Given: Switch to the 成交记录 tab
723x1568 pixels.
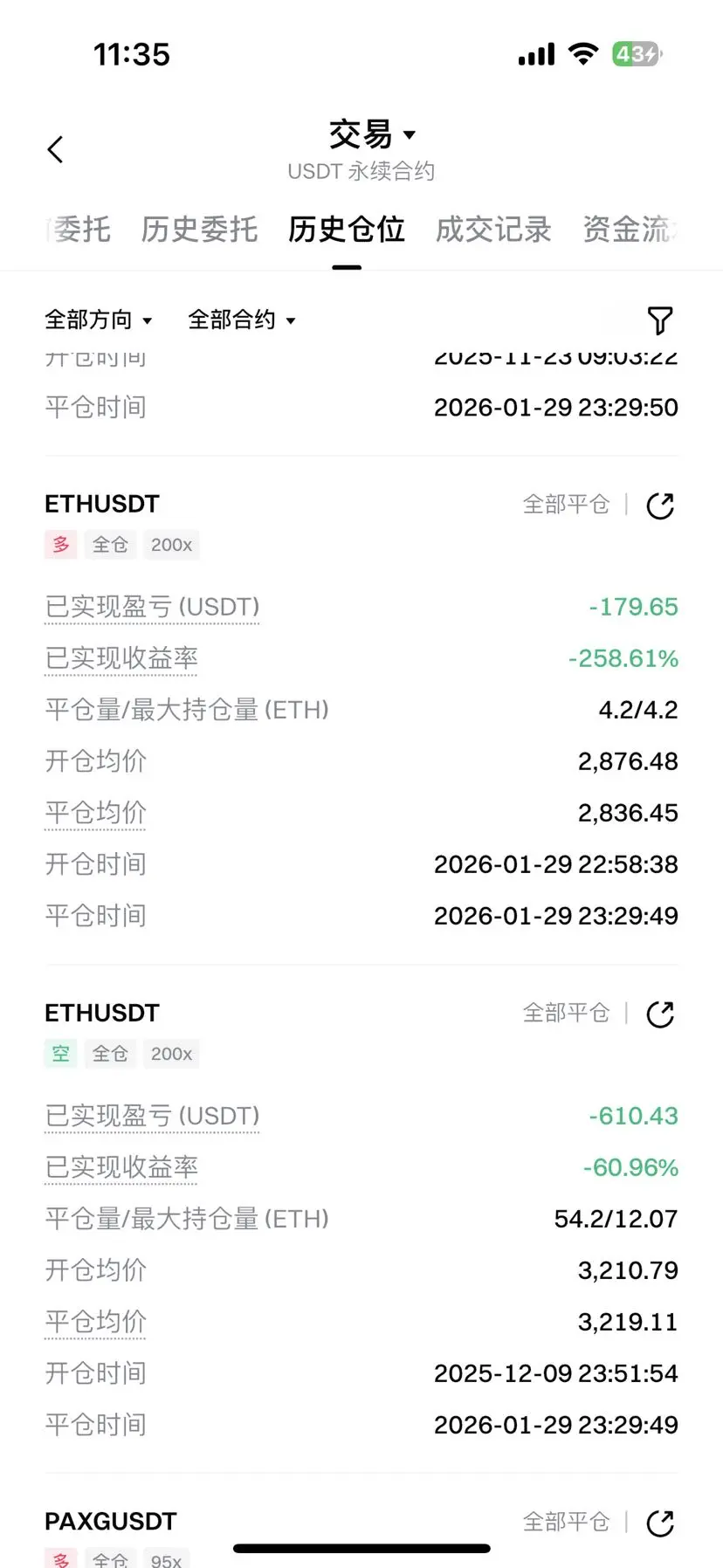Looking at the screenshot, I should coord(493,230).
